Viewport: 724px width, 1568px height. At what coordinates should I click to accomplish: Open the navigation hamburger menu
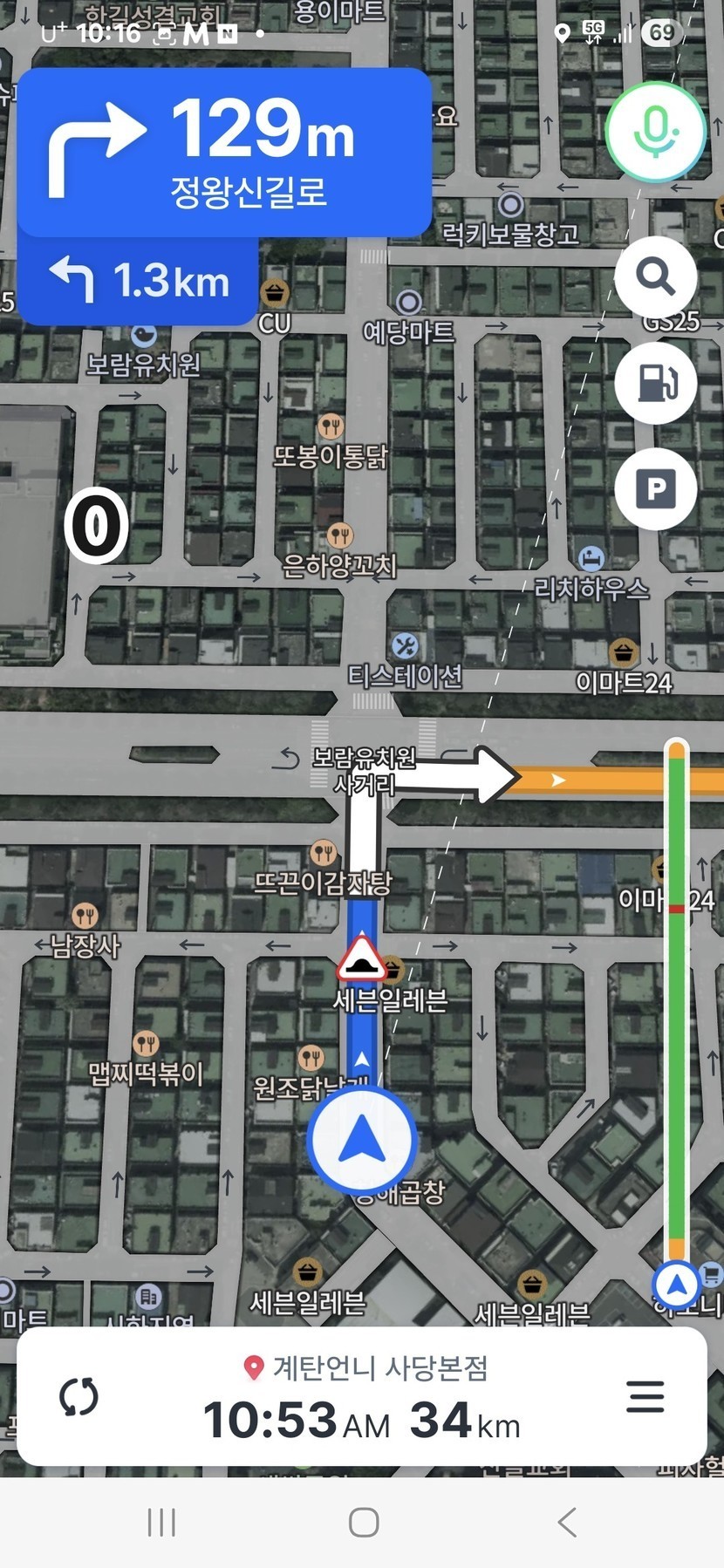645,1397
